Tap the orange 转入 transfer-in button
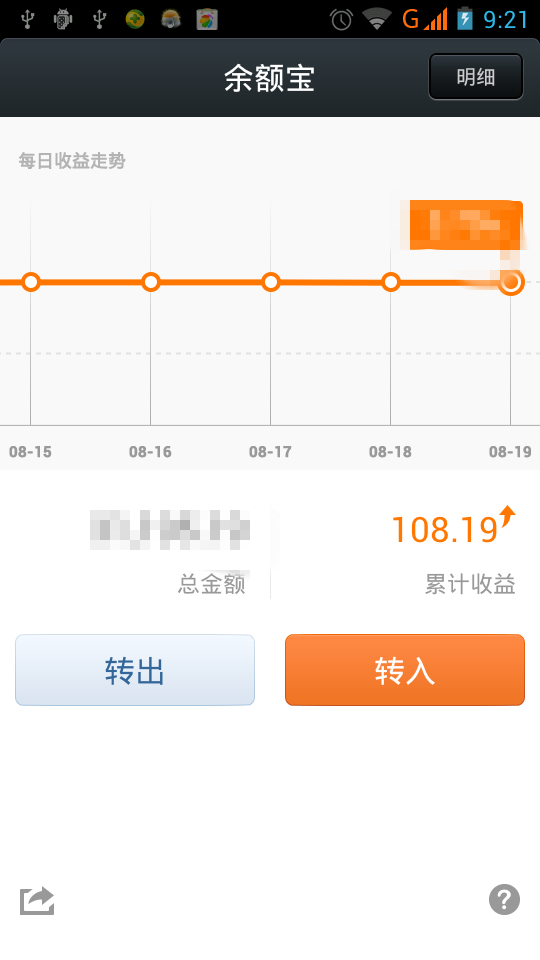 pos(405,670)
